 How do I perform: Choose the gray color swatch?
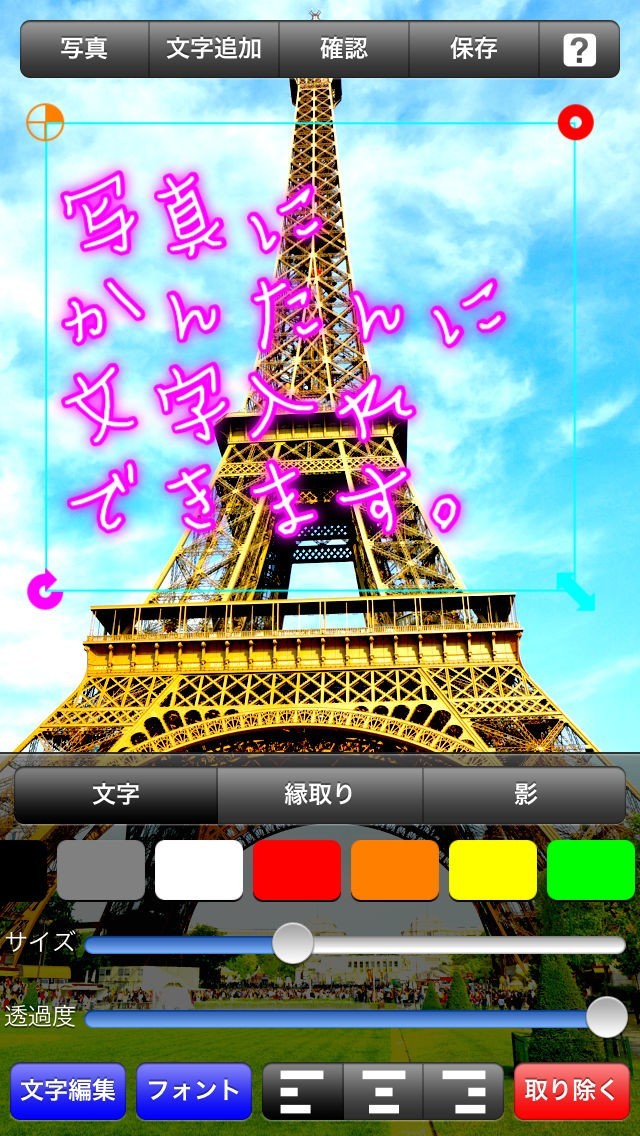coord(101,870)
